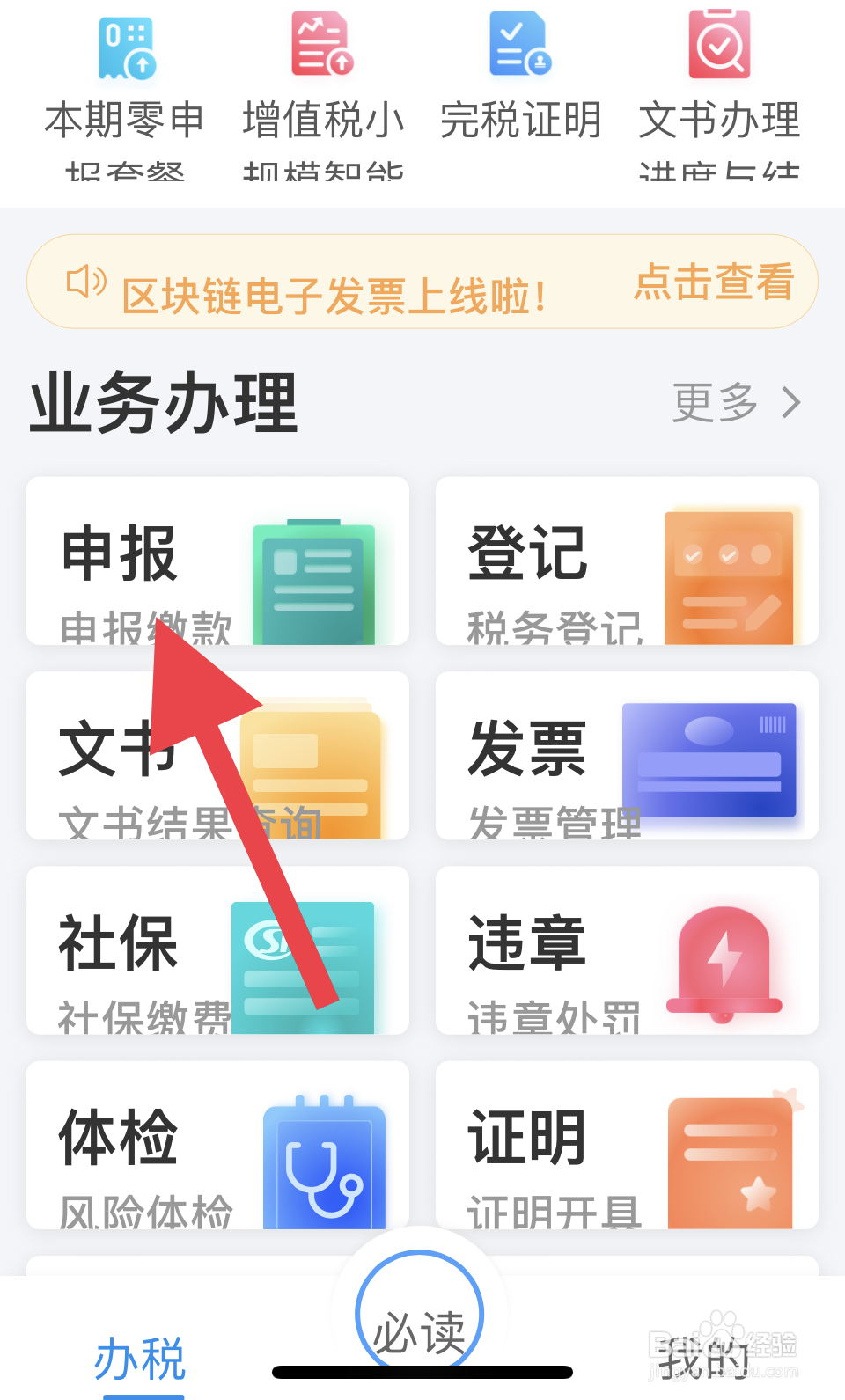Screen dimensions: 845x1400
Task: Tap the announcement speaker icon
Action: point(85,281)
